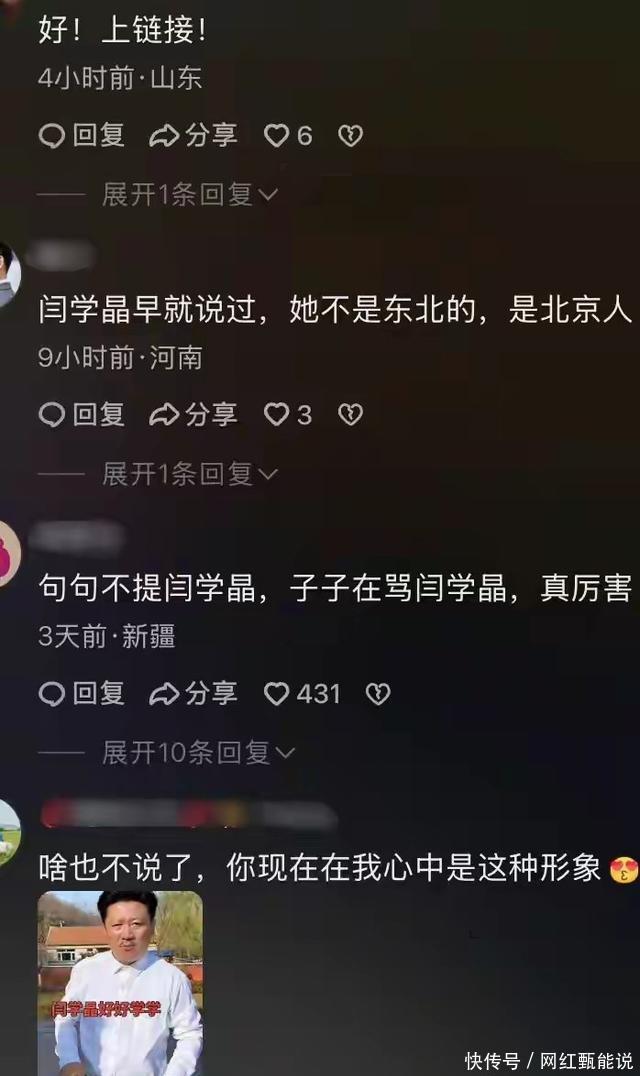The image size is (640, 1076).
Task: Reply to the Xinjiang comment
Action: (x=81, y=693)
